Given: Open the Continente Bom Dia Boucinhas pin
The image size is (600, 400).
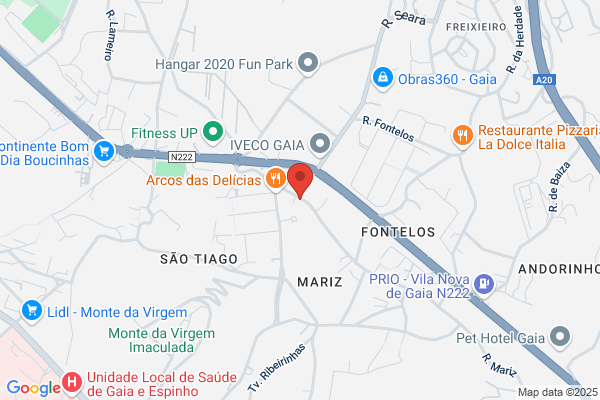Looking at the screenshot, I should [x=104, y=152].
